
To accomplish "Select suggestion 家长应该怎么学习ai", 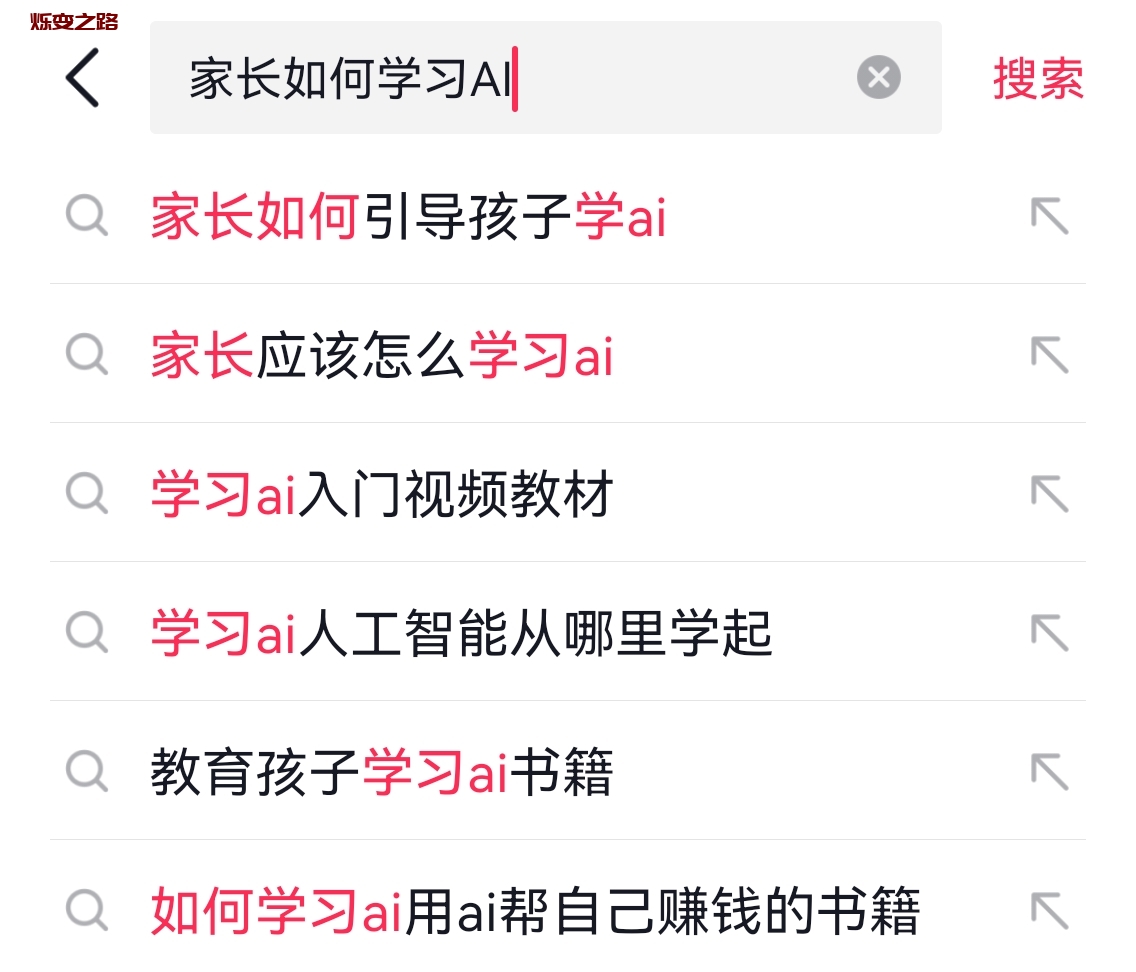I will [x=382, y=356].
